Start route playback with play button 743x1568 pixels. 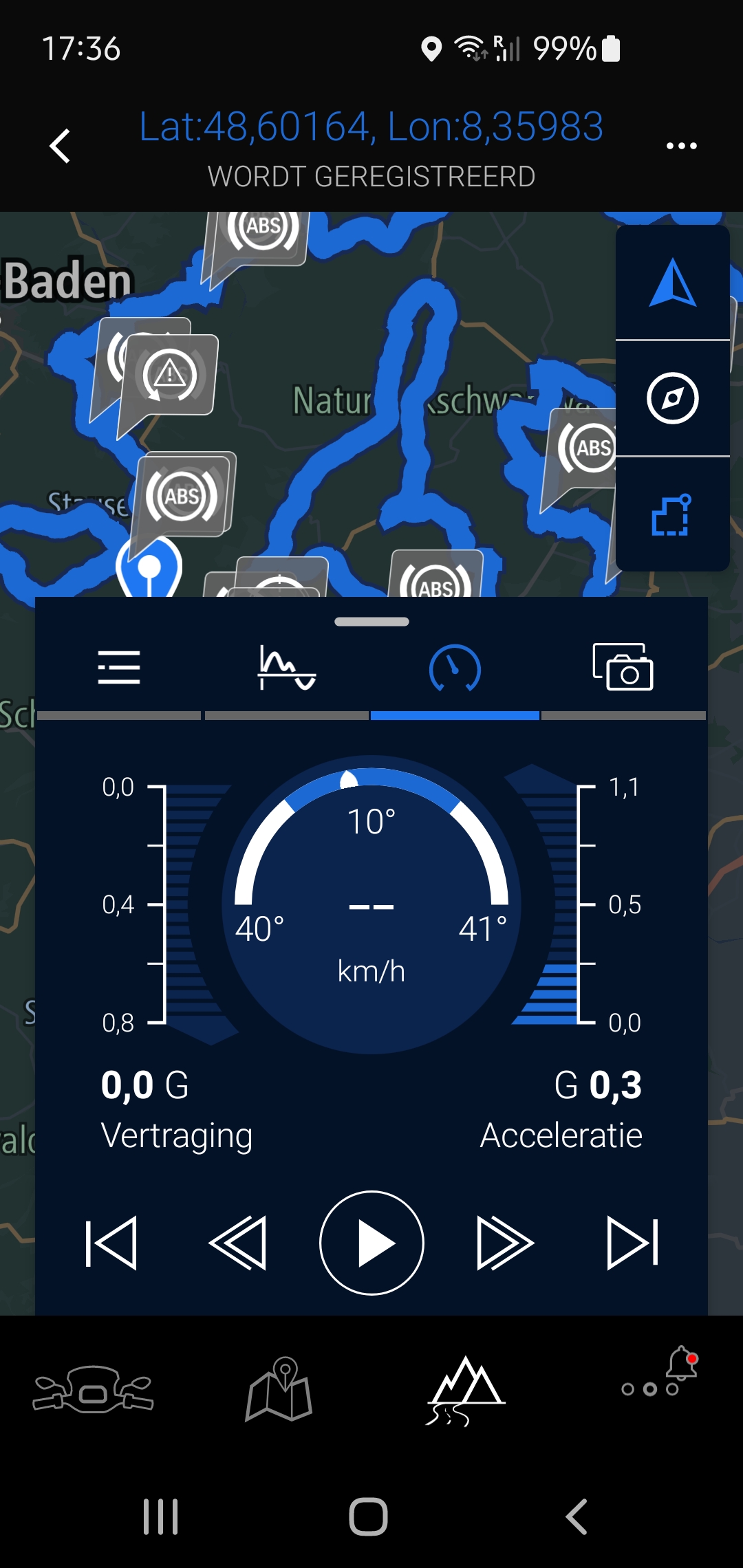click(371, 1243)
